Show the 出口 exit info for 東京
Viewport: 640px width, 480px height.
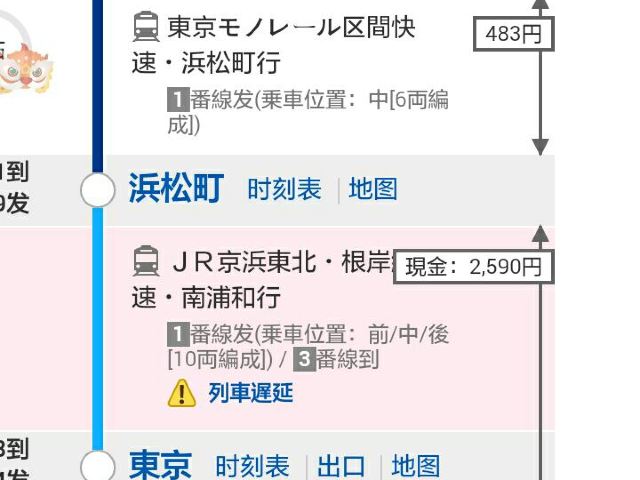point(341,466)
